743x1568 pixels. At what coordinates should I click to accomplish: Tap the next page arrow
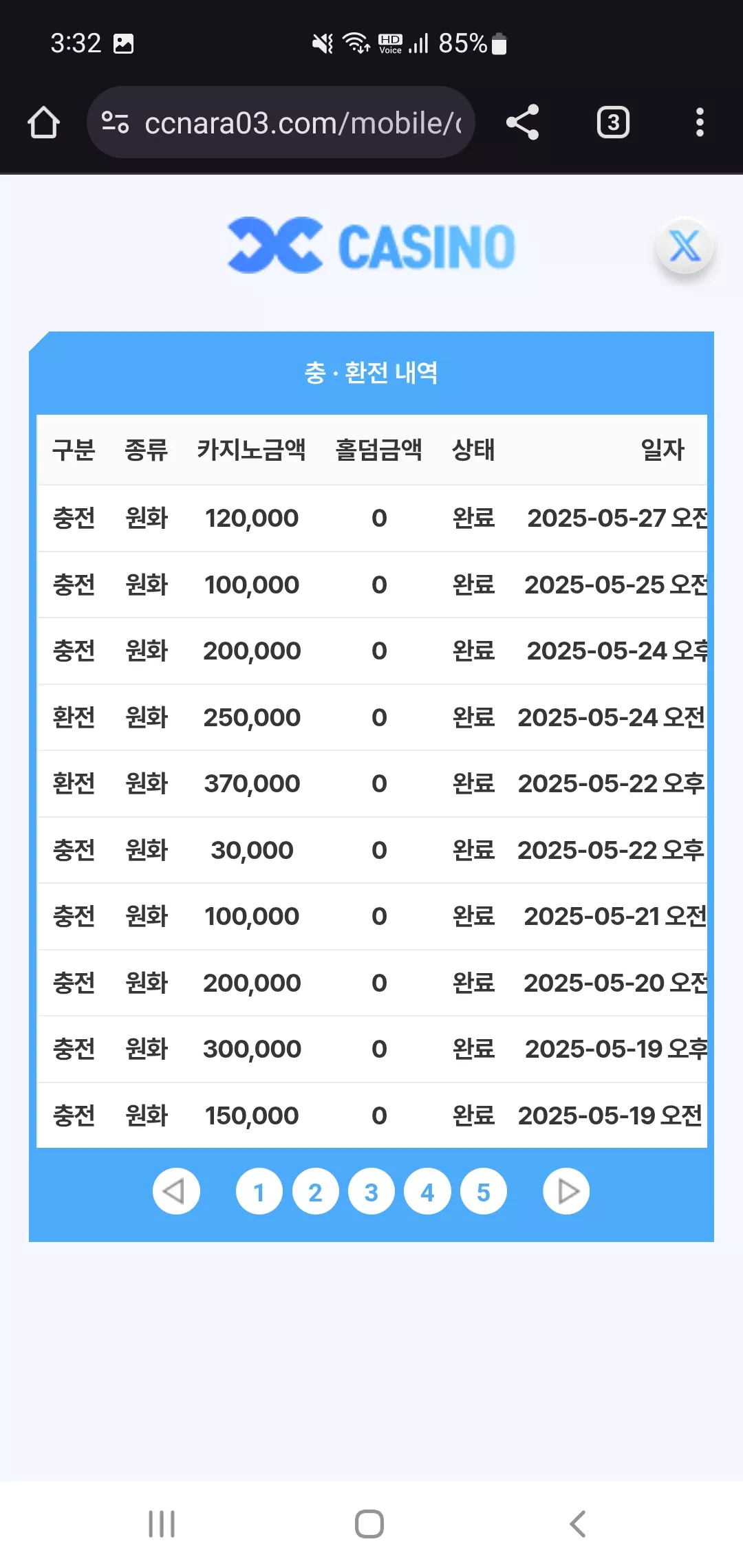point(566,1191)
